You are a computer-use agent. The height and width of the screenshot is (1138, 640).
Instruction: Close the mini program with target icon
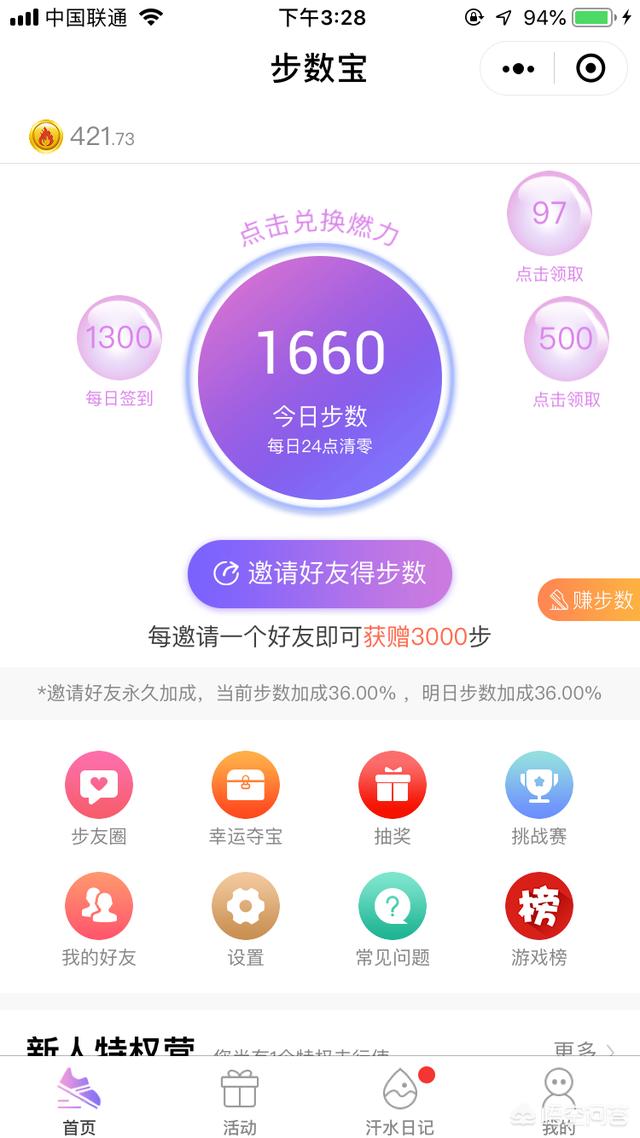pos(591,69)
